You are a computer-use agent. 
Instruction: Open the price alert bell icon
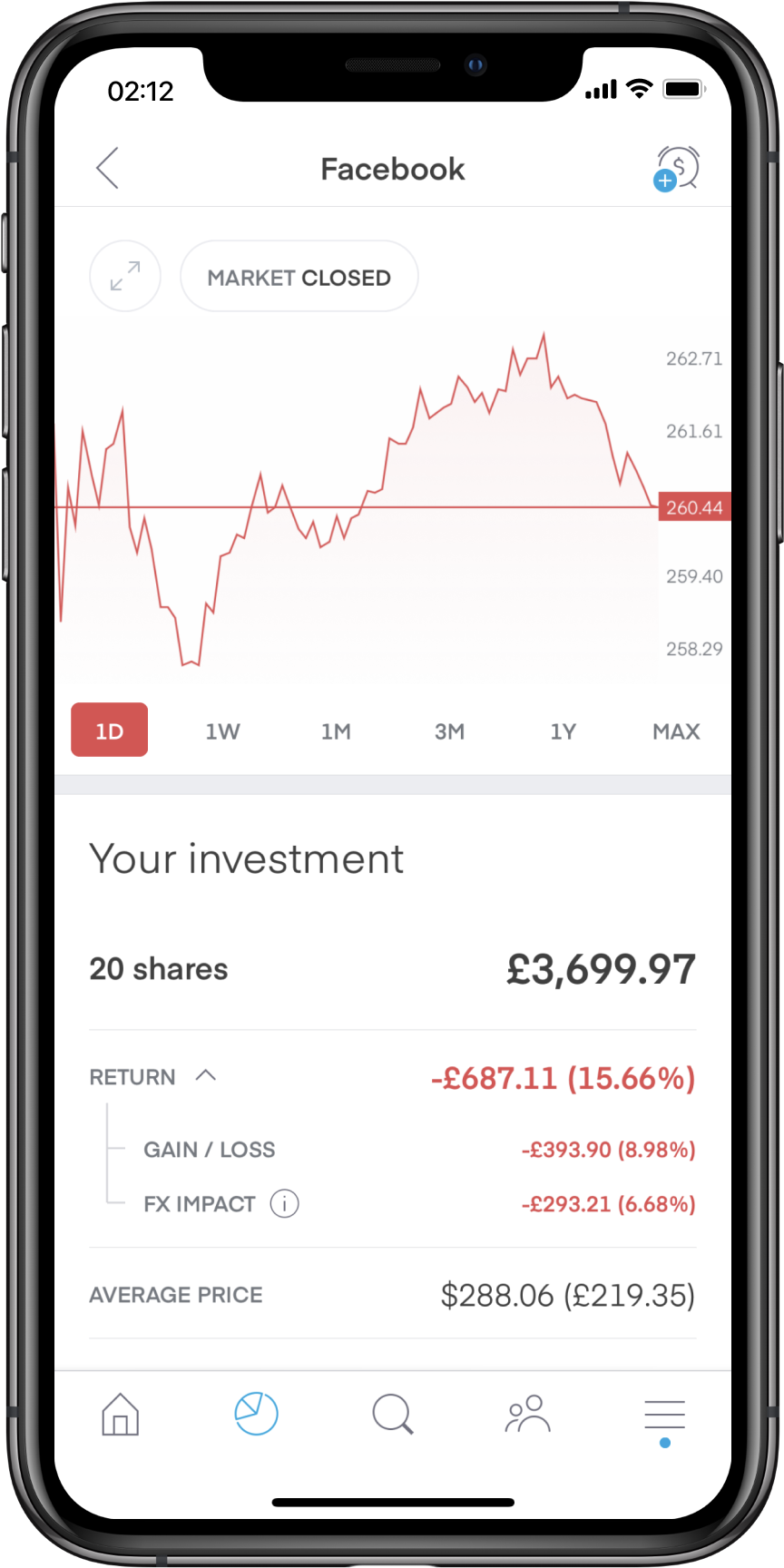tap(677, 168)
